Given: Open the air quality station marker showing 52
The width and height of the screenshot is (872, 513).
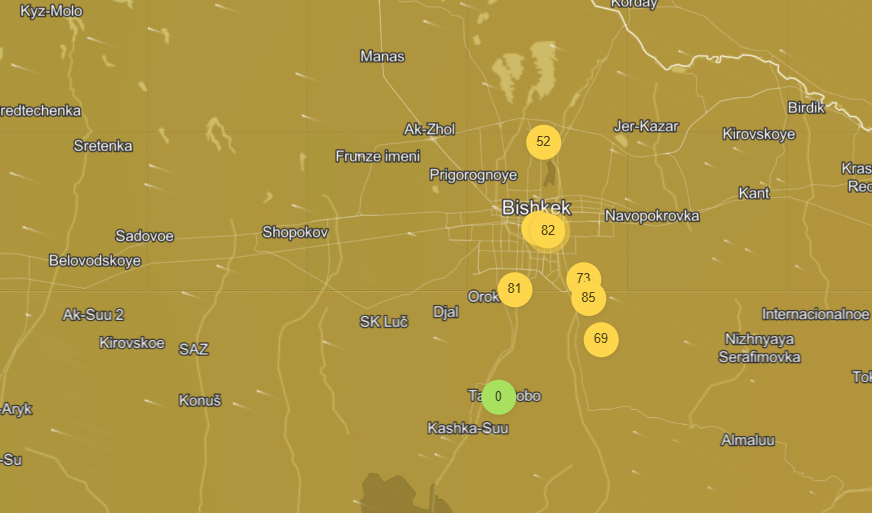Looking at the screenshot, I should click(x=543, y=142).
